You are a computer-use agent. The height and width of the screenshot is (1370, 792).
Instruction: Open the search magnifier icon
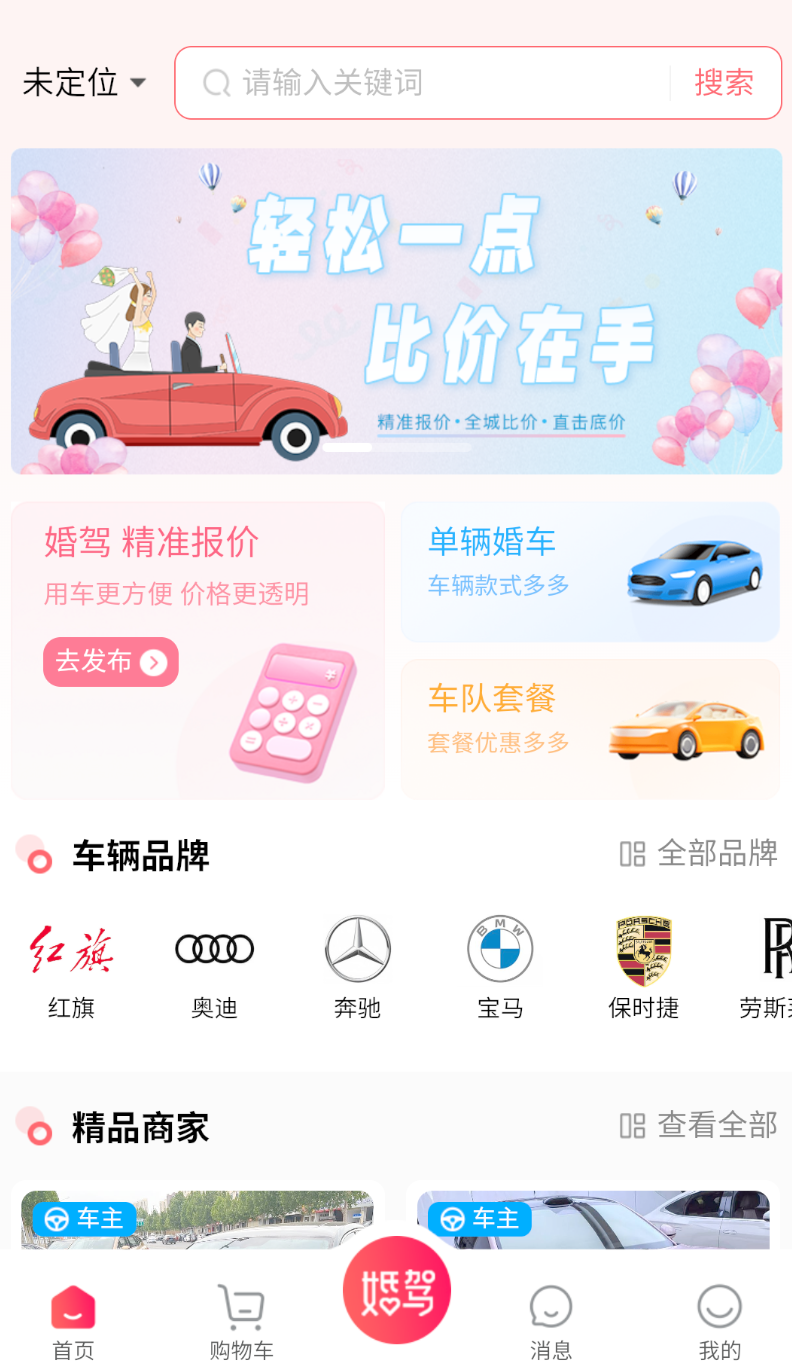[x=216, y=82]
